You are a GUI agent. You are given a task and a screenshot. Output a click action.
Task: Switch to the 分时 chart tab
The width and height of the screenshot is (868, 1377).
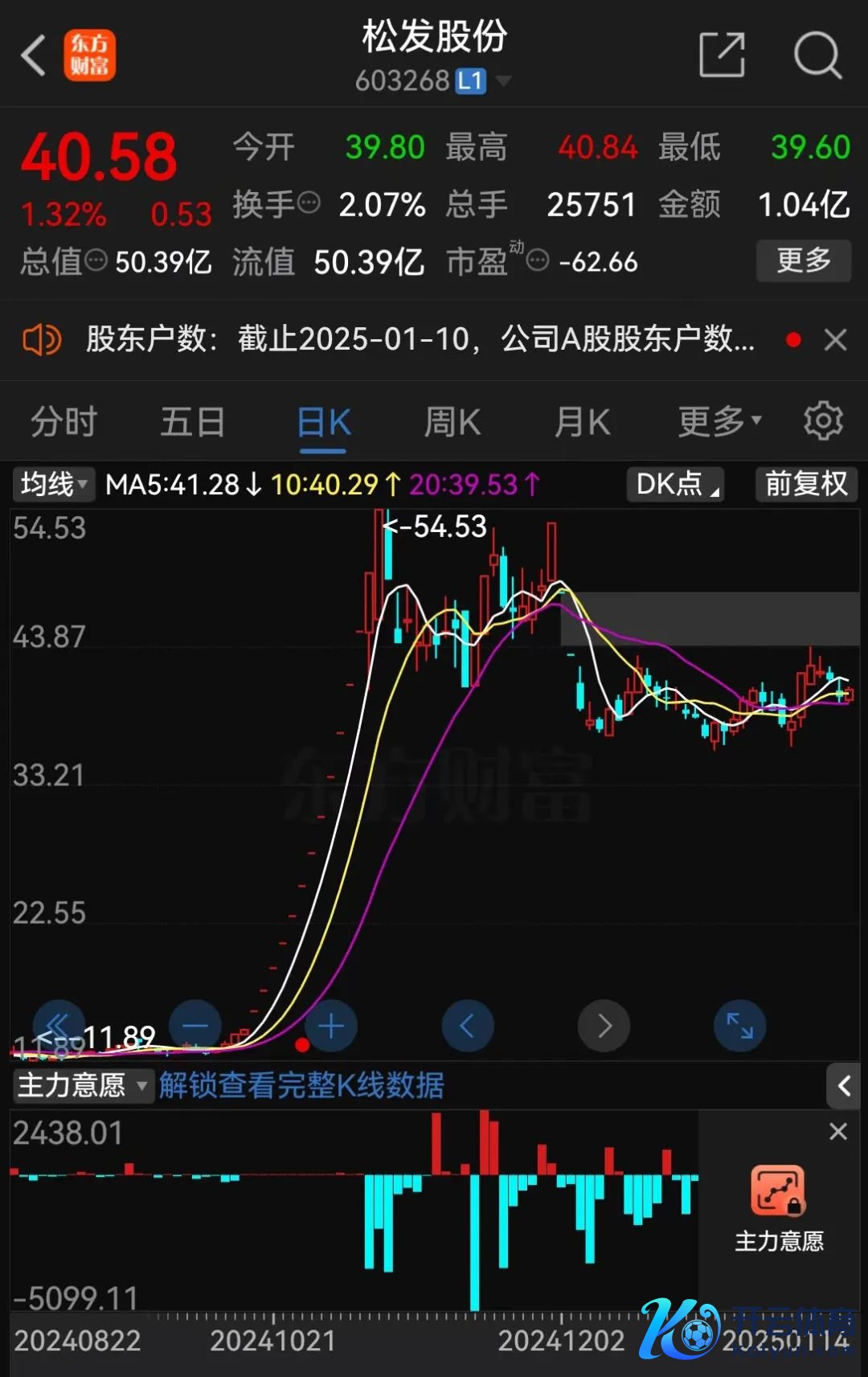coord(63,422)
